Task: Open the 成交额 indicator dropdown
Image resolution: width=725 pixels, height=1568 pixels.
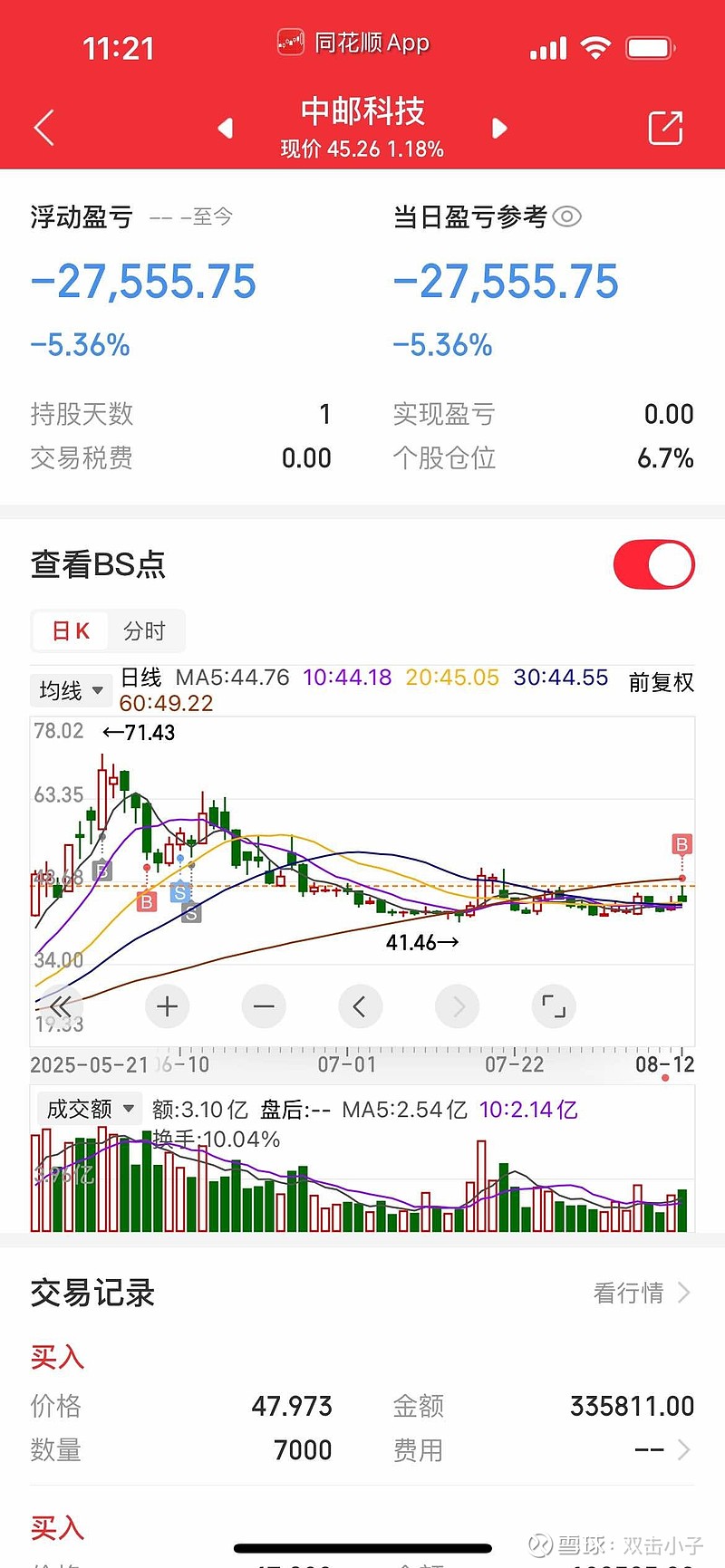Action: point(90,1109)
